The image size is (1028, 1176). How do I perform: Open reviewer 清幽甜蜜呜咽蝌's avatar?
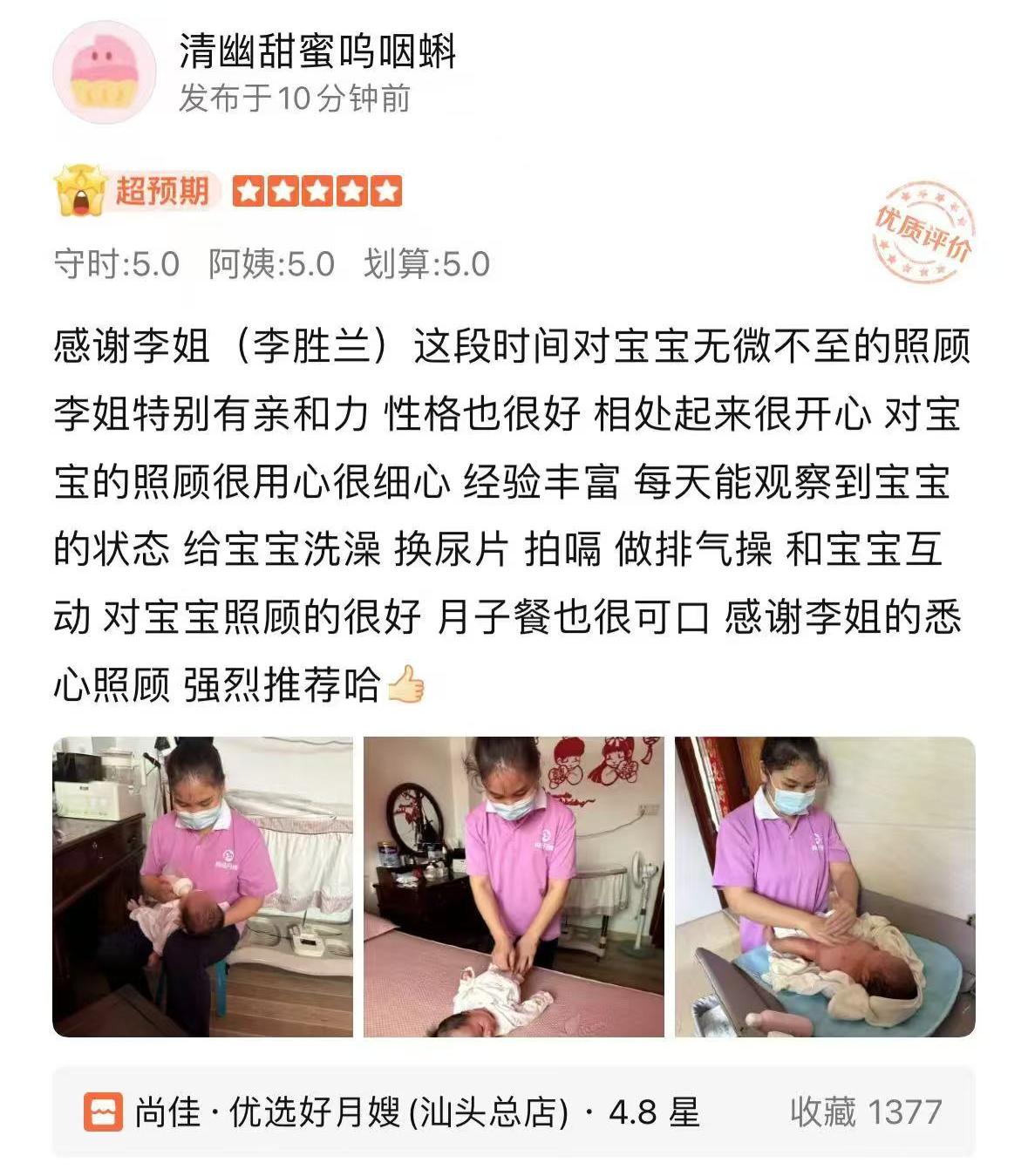(104, 73)
